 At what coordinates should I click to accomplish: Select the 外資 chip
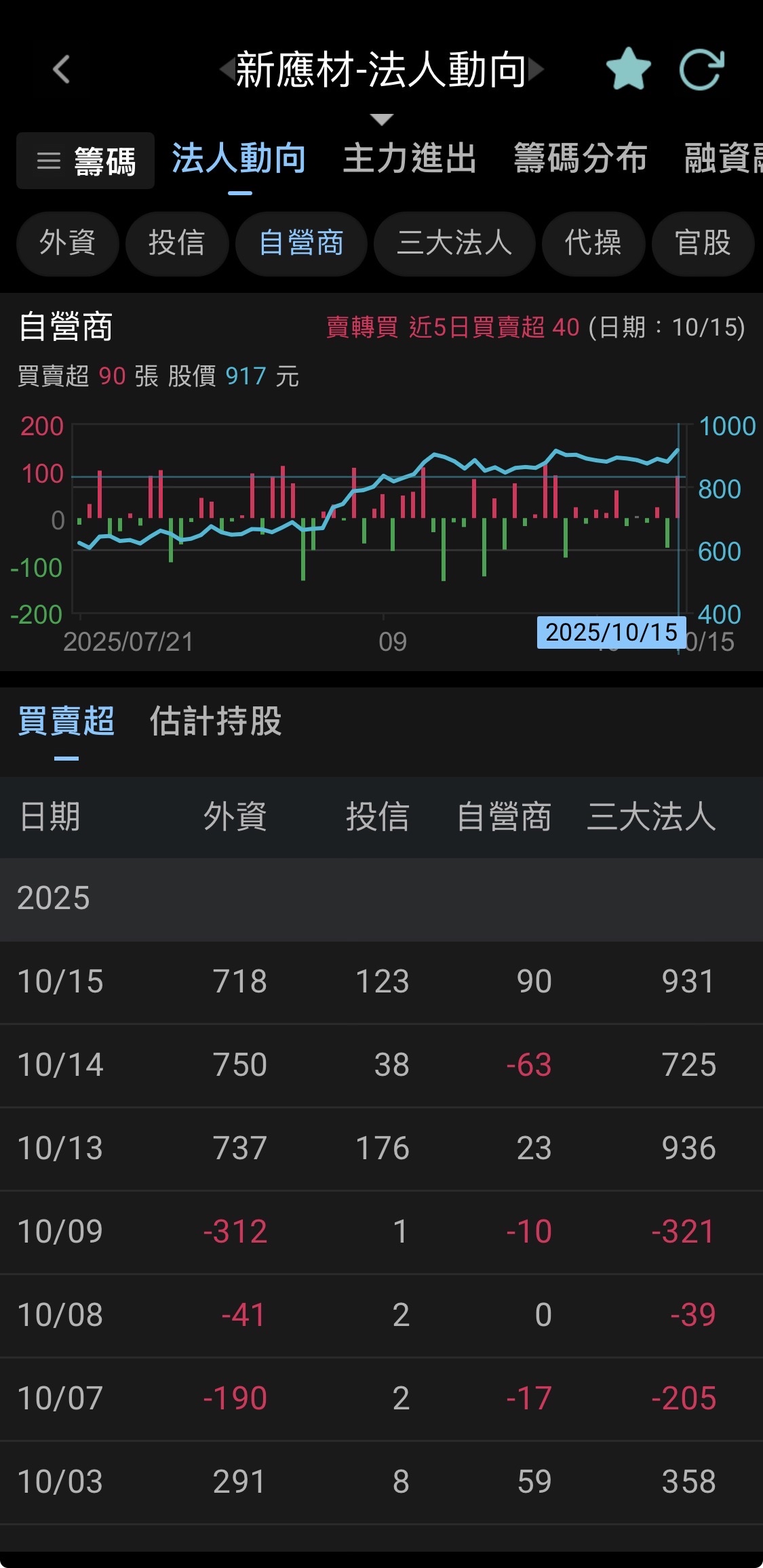pyautogui.click(x=67, y=243)
